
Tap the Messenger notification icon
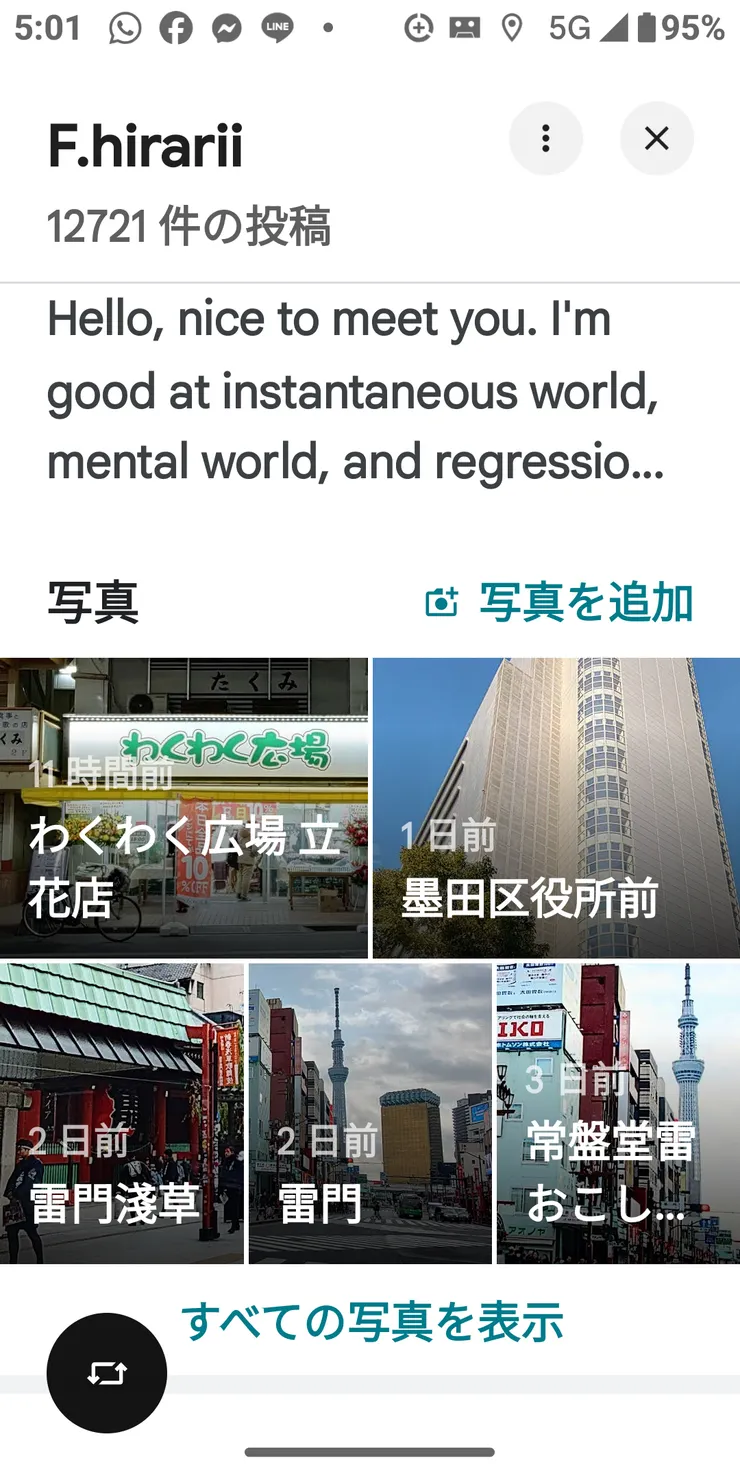[227, 29]
